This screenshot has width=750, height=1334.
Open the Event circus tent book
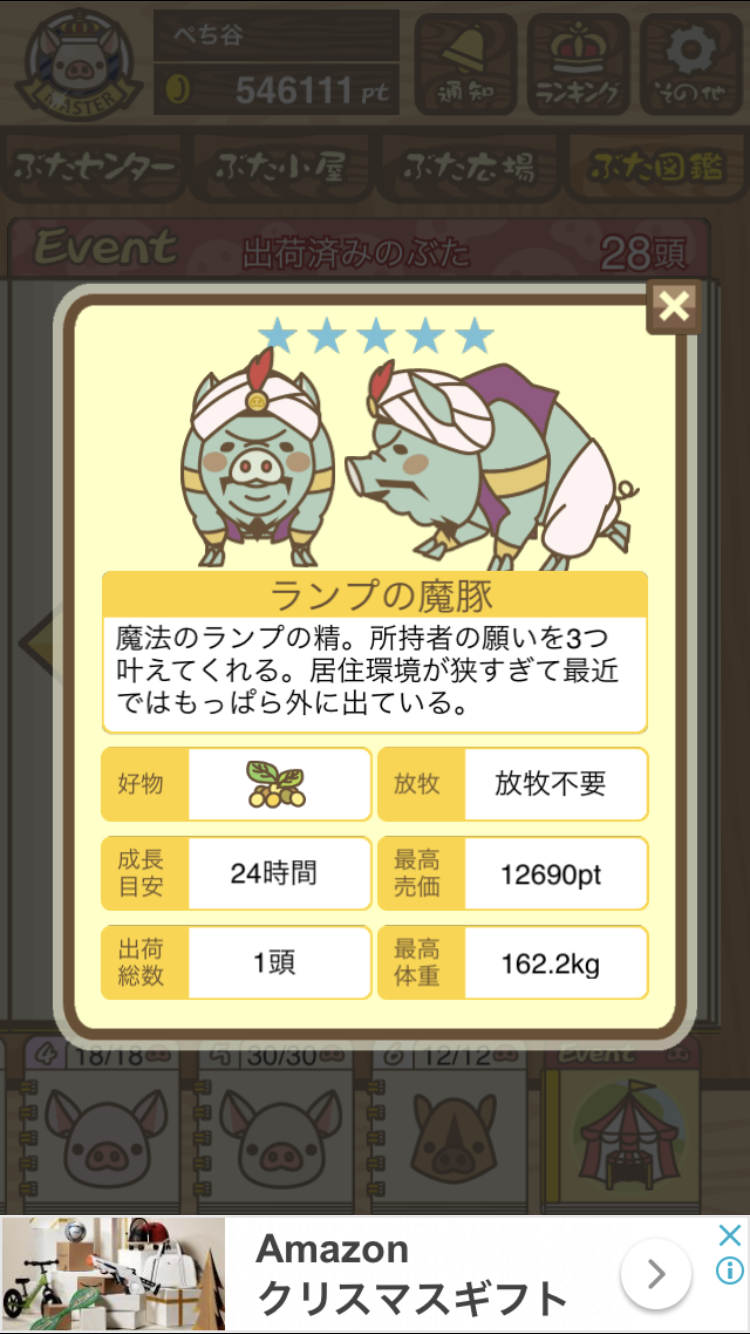pyautogui.click(x=625, y=1130)
